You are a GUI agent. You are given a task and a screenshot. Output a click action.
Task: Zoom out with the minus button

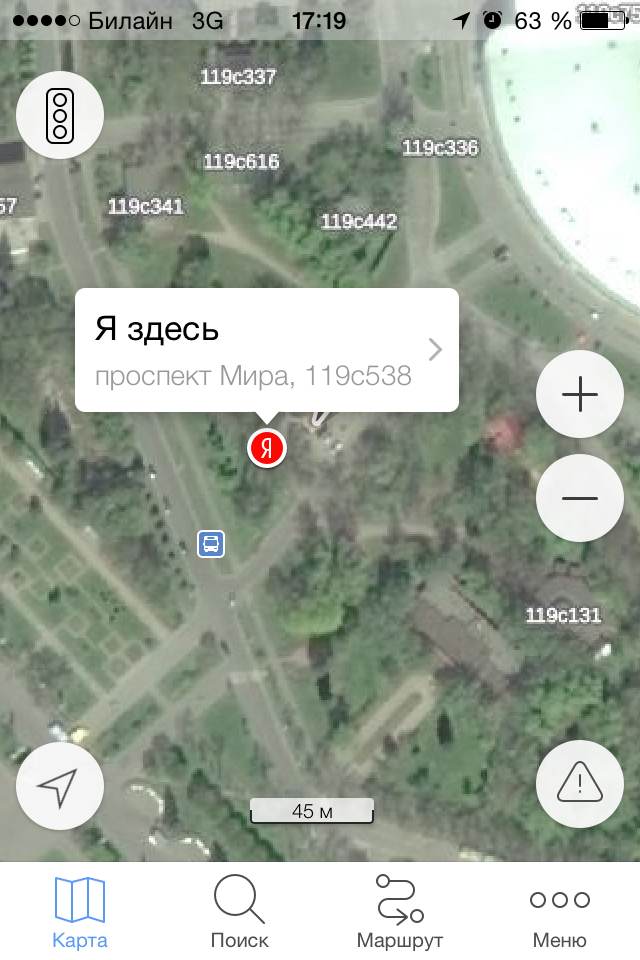(580, 498)
